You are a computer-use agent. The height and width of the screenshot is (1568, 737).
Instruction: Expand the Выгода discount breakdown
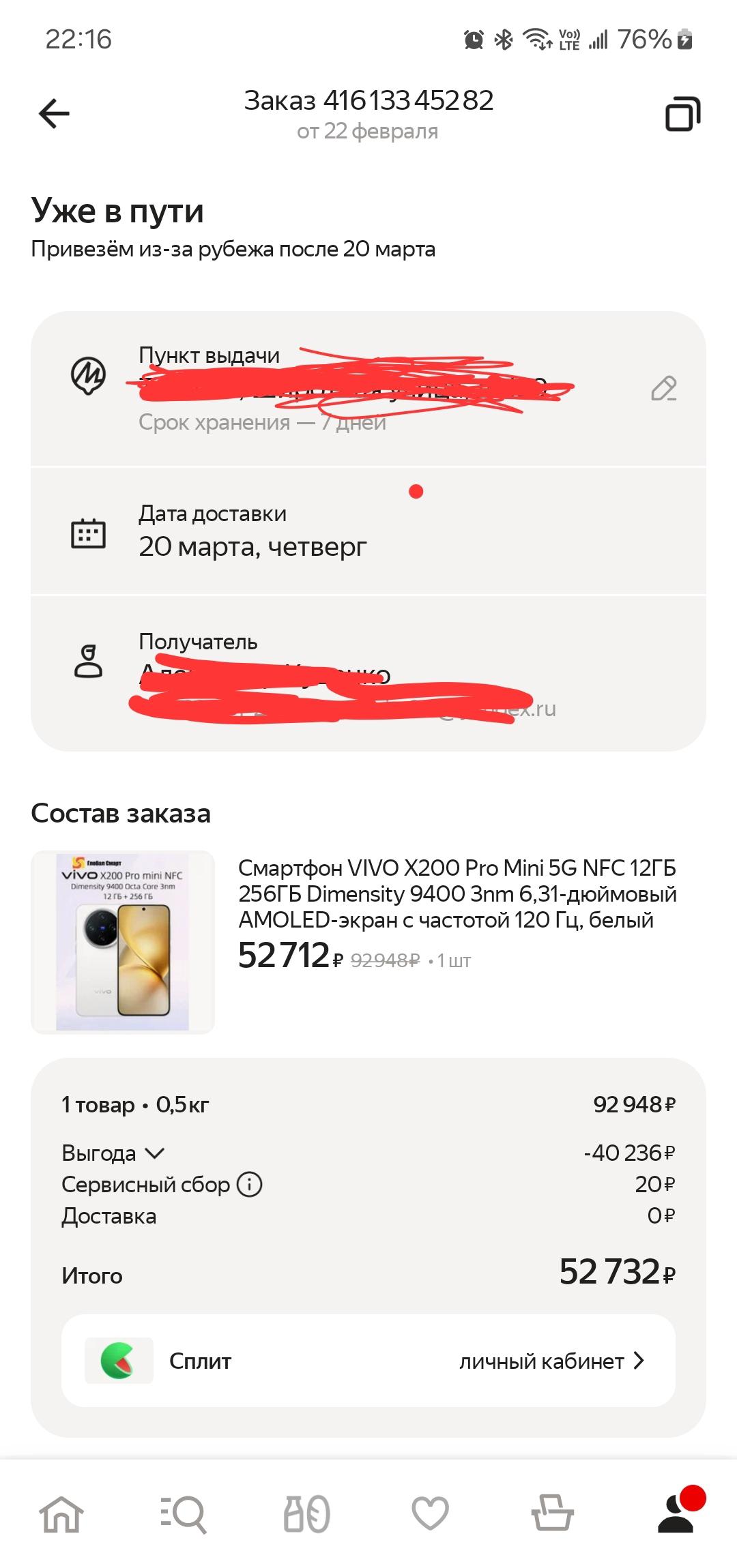pyautogui.click(x=114, y=1153)
